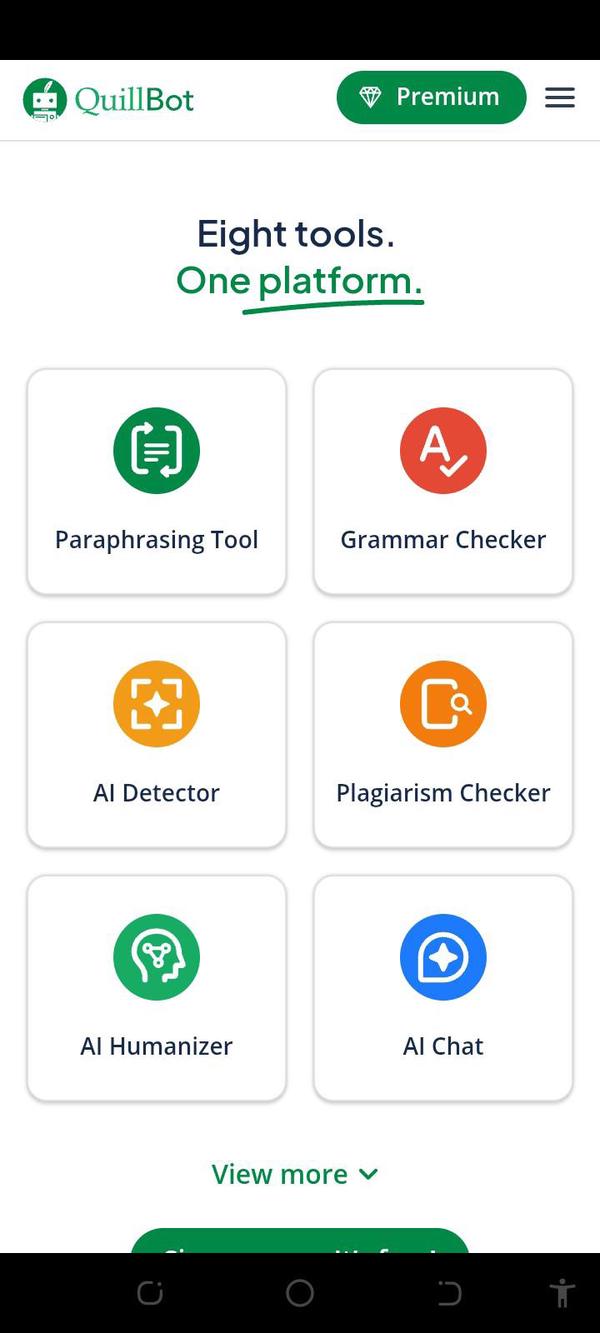
Task: Go back using system navigation
Action: coord(449,1293)
